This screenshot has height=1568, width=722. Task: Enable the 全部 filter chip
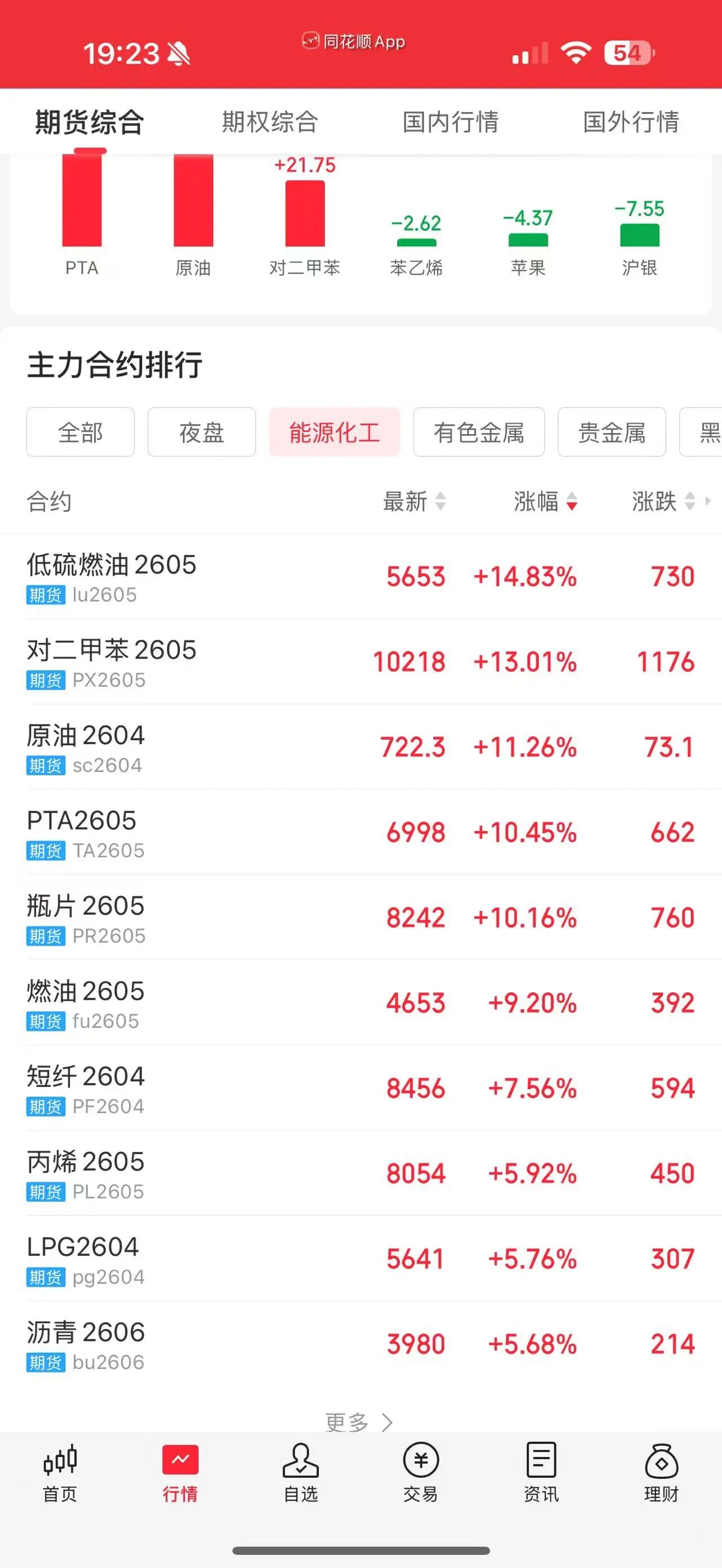coord(80,432)
